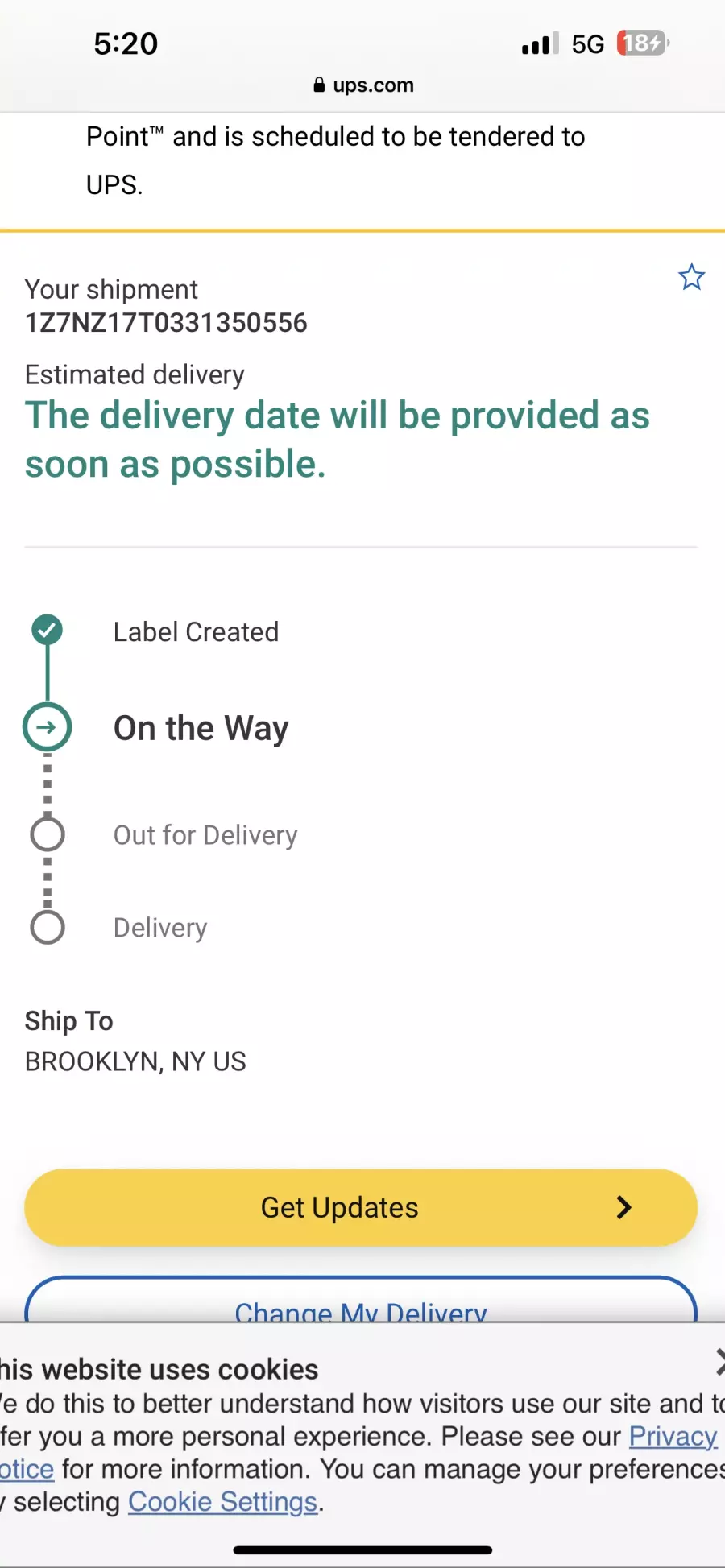Open the Privacy Notice link
Viewport: 725px width, 1568px height.
[x=673, y=1436]
